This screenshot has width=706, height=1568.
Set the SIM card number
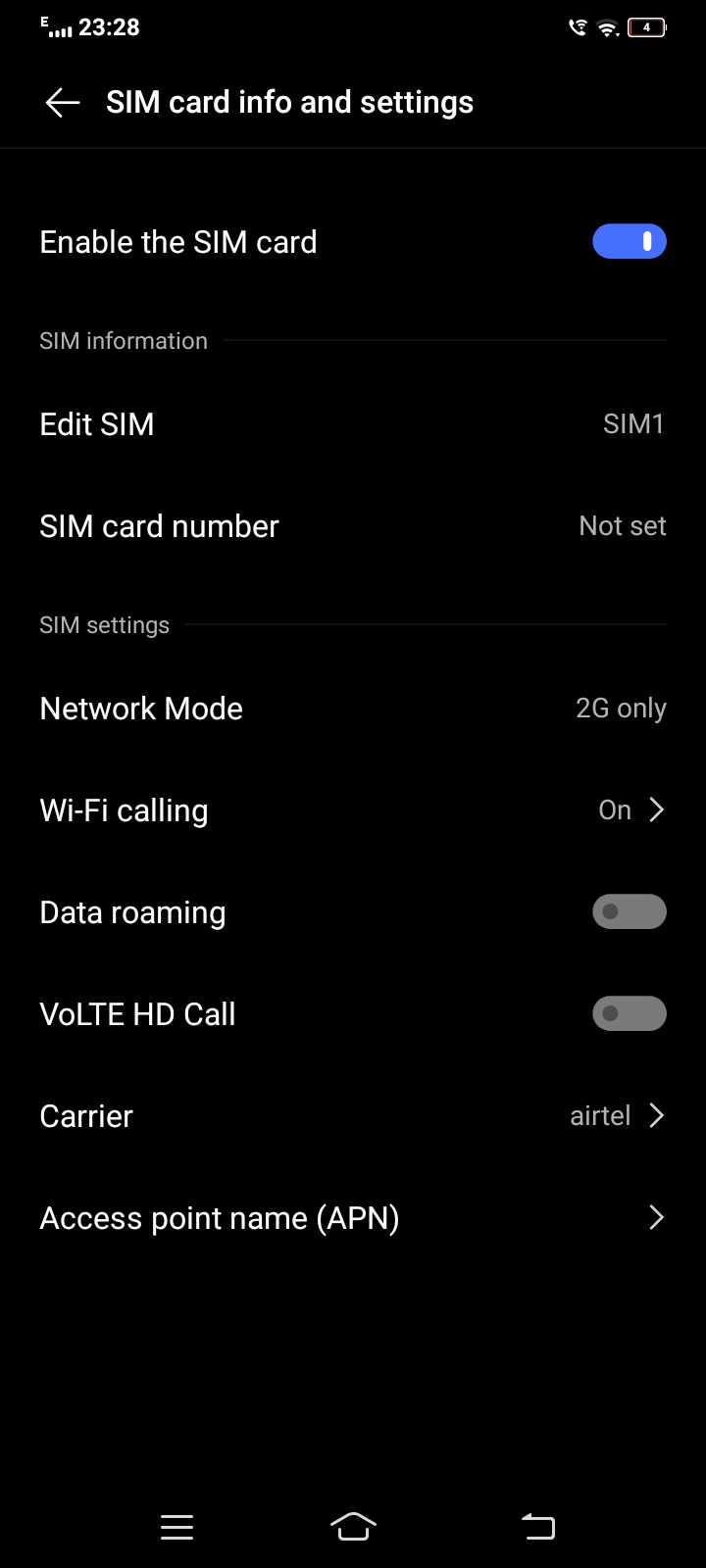click(353, 526)
